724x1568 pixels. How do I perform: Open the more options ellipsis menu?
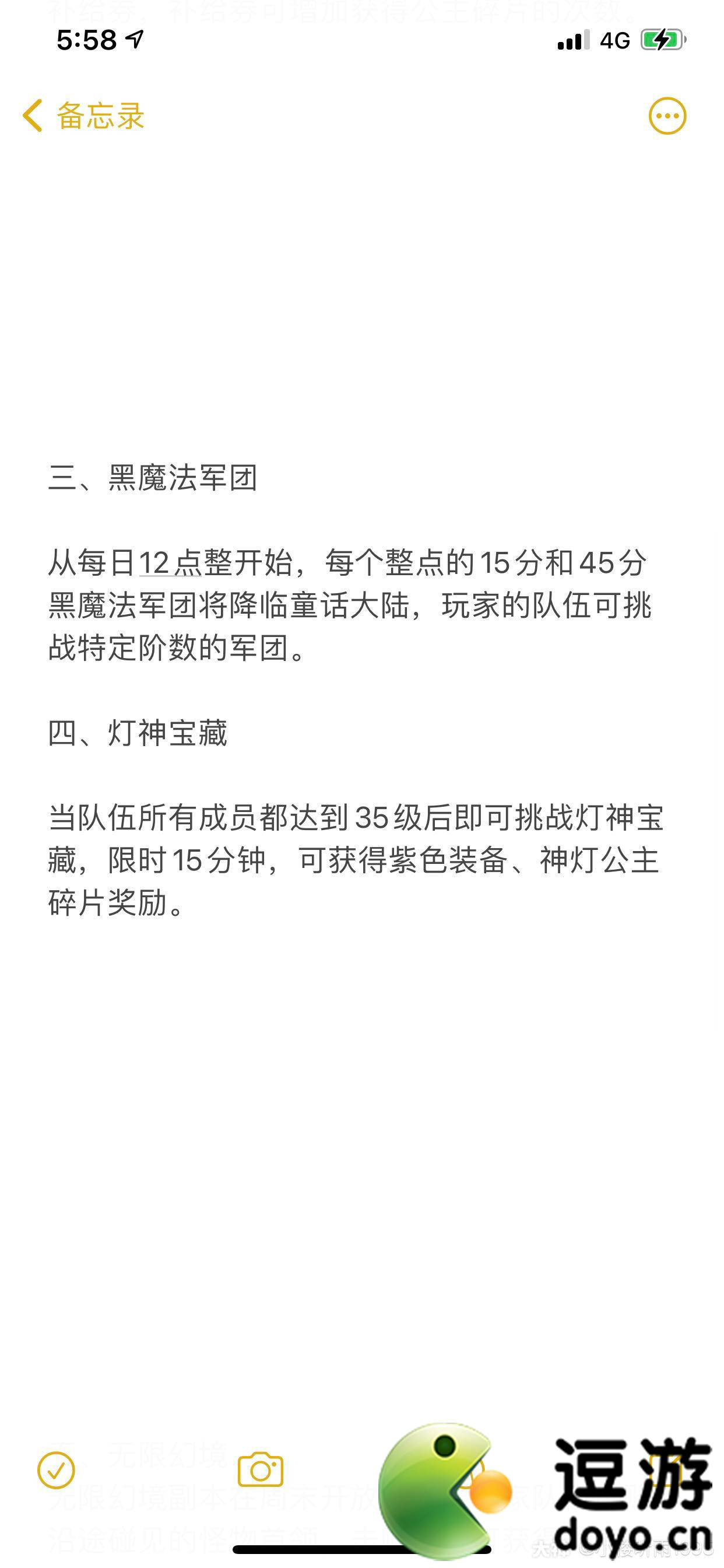pyautogui.click(x=667, y=116)
